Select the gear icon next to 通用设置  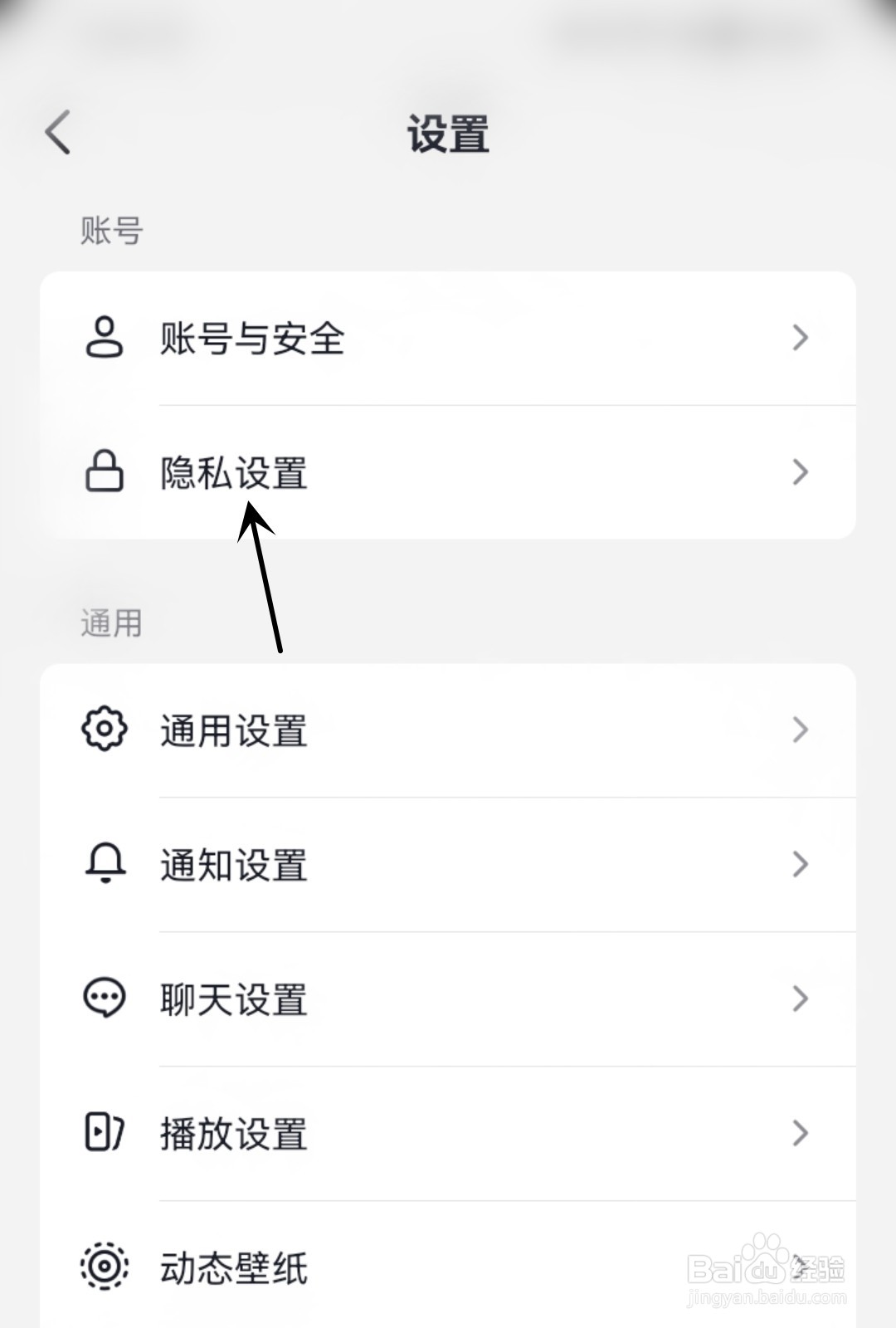pyautogui.click(x=105, y=730)
